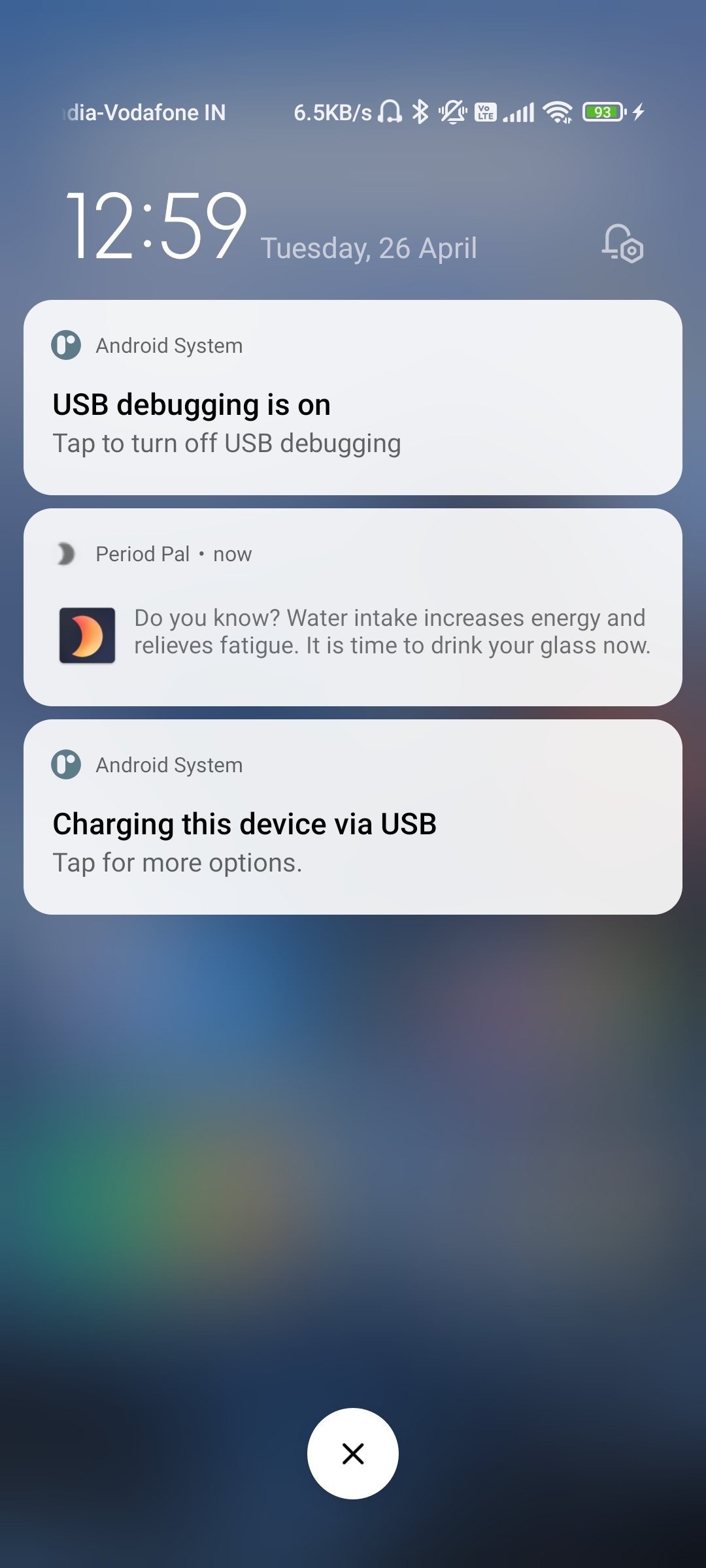Open the Charging this device via USB notification
Image resolution: width=706 pixels, height=1568 pixels.
click(x=353, y=817)
